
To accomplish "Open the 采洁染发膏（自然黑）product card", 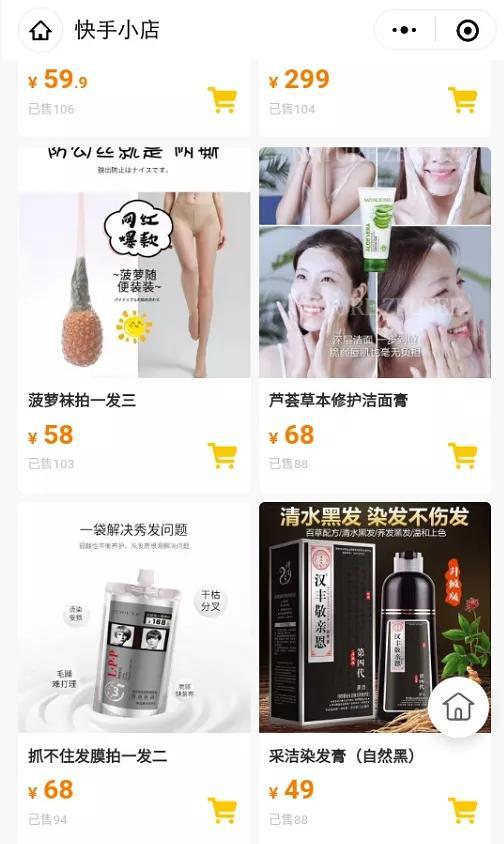I will (x=375, y=673).
